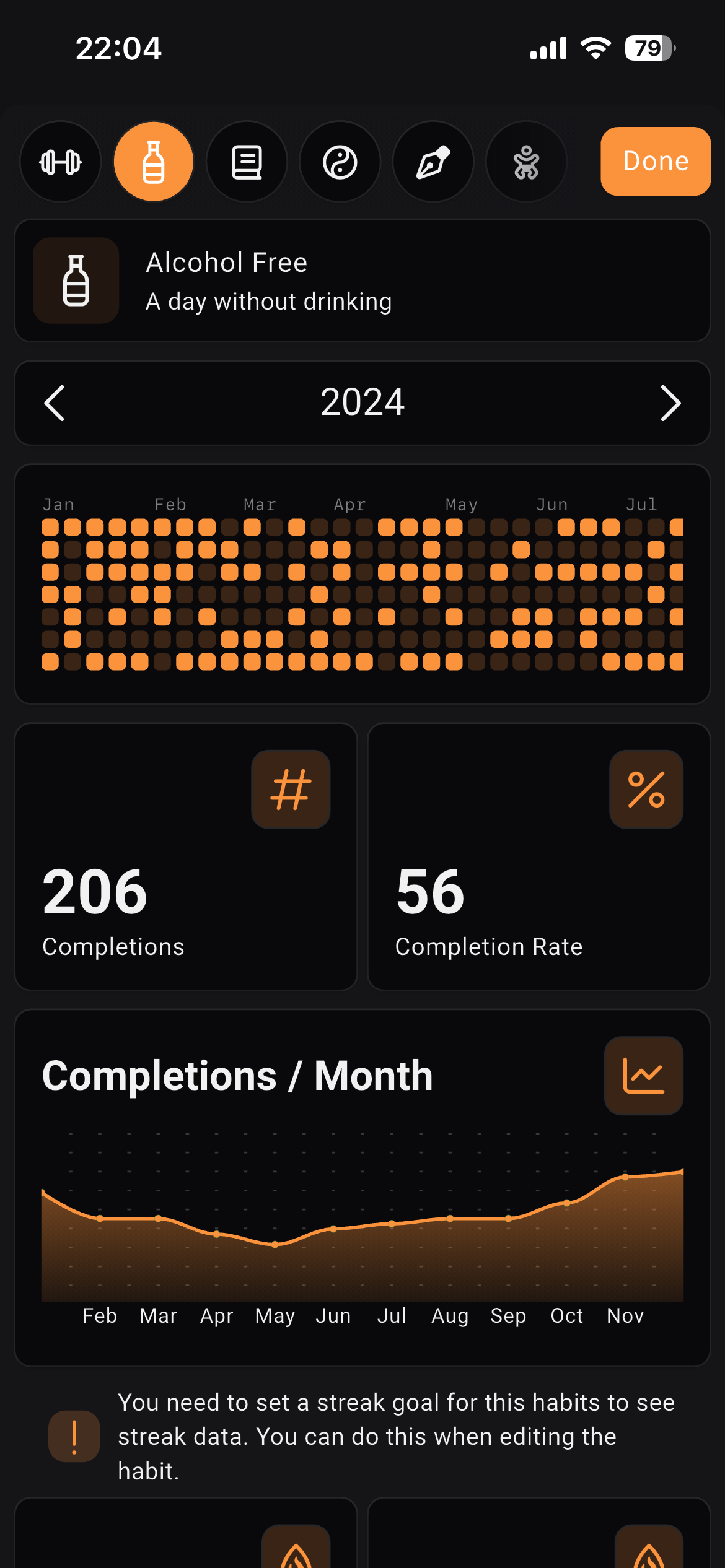
Task: Select the bottle Alcohol Free habit icon
Action: 154,162
